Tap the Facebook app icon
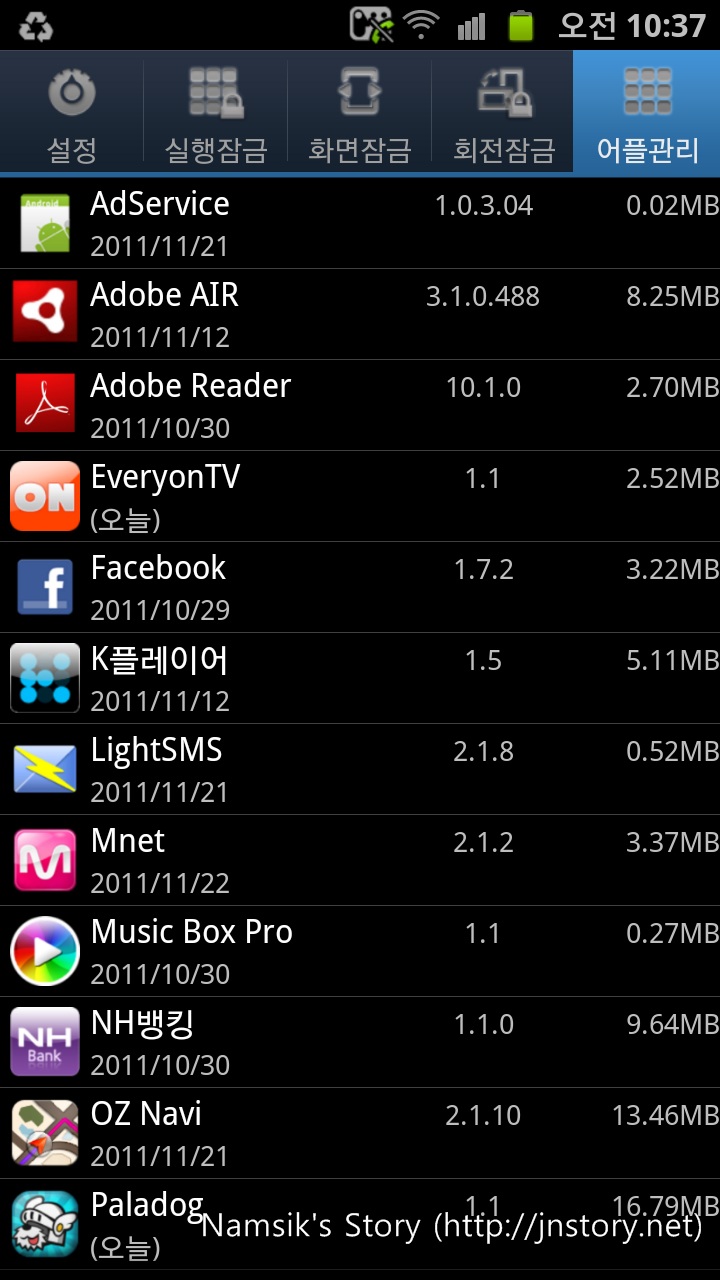Image resolution: width=720 pixels, height=1280 pixels. 44,586
